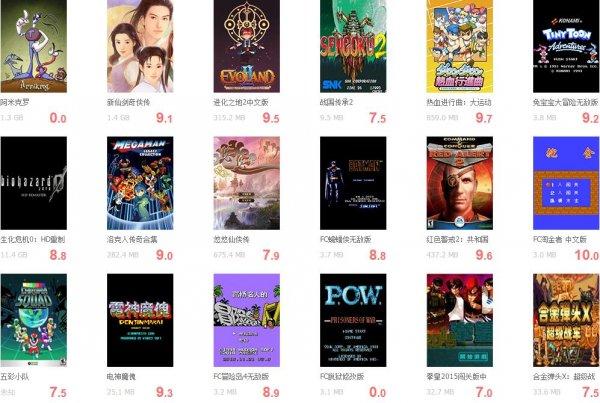Open 红色警戒2:共和国 game page
The image size is (600, 403).
(x=459, y=182)
